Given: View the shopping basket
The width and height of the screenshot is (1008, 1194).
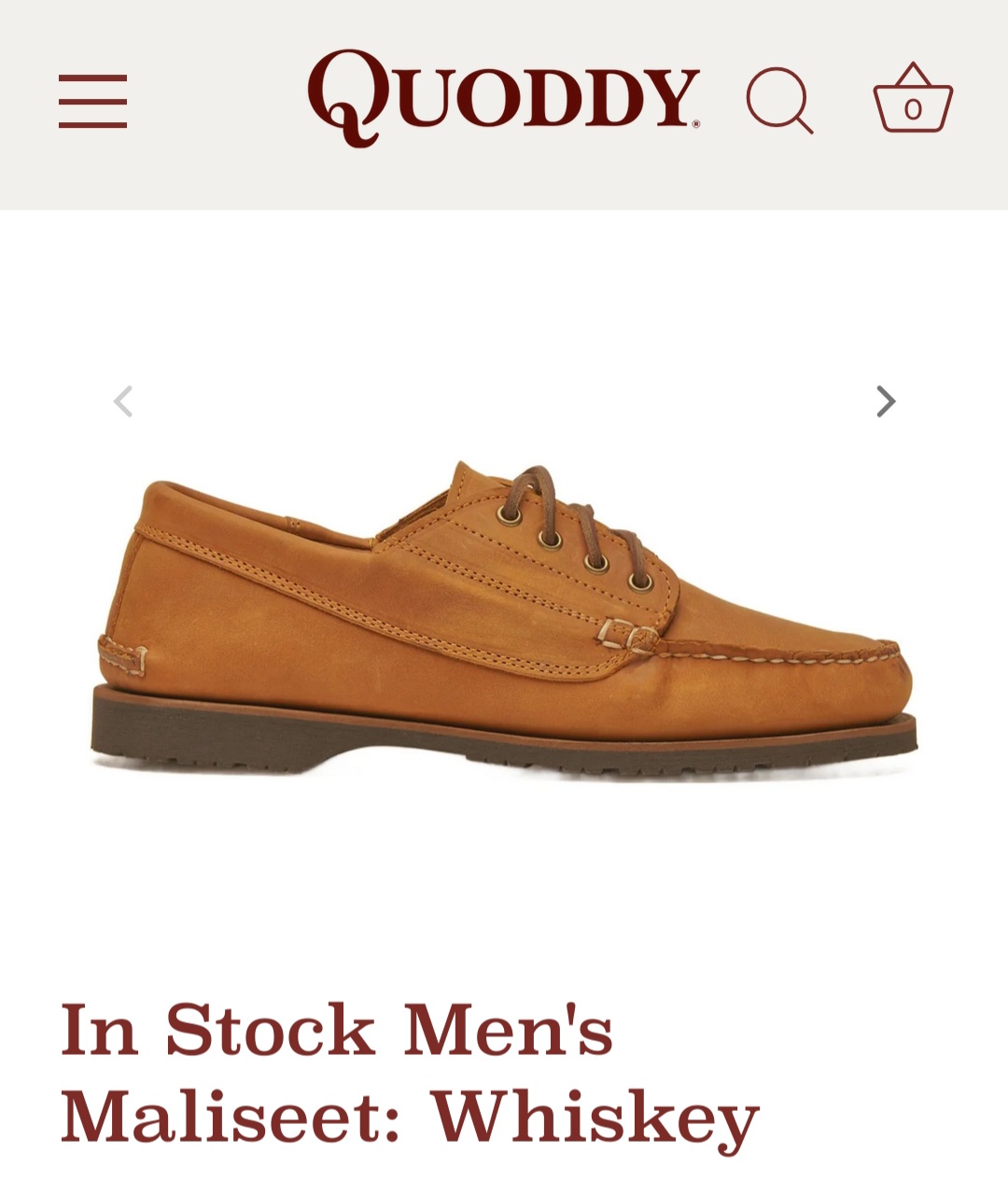Looking at the screenshot, I should [912, 99].
